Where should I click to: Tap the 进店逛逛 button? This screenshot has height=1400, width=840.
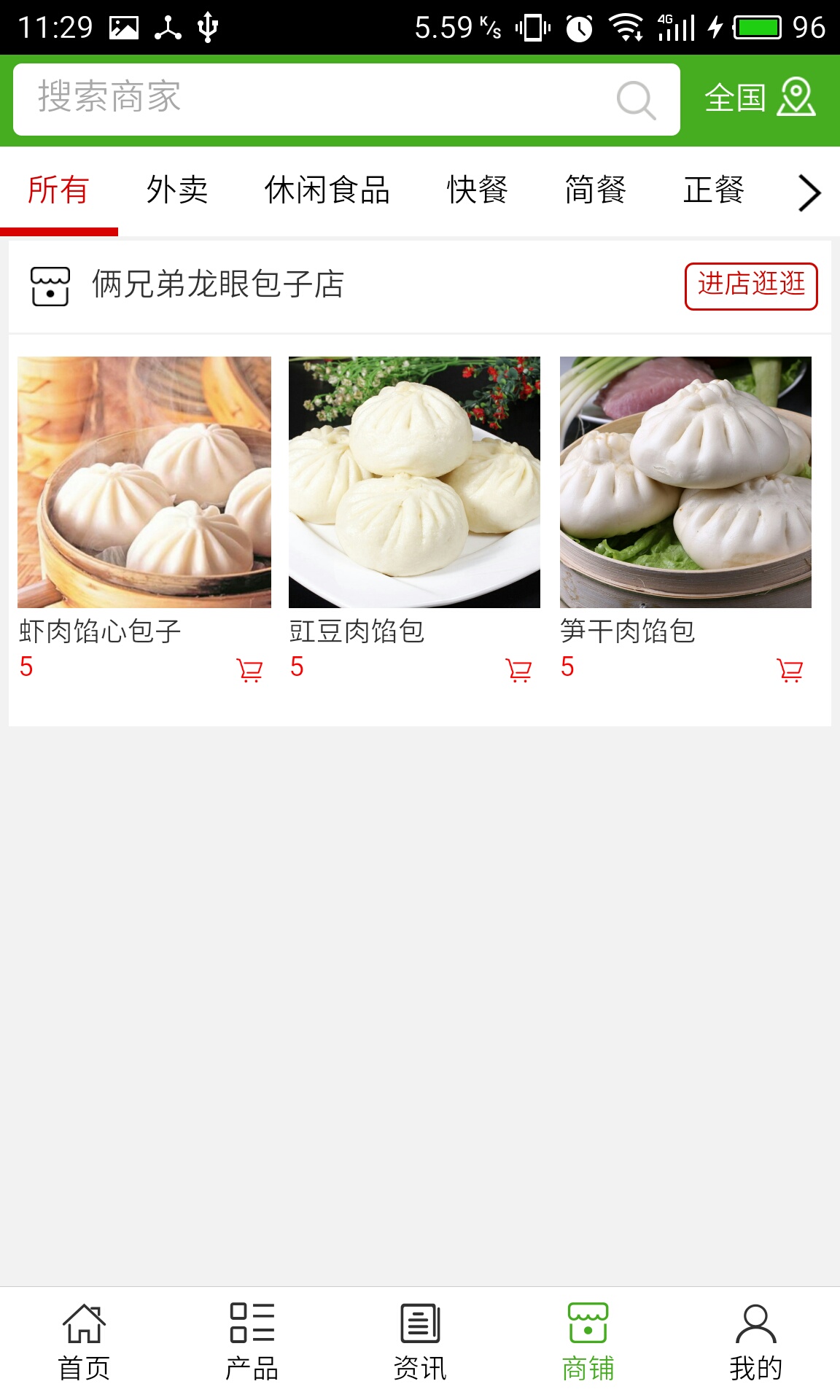click(751, 286)
